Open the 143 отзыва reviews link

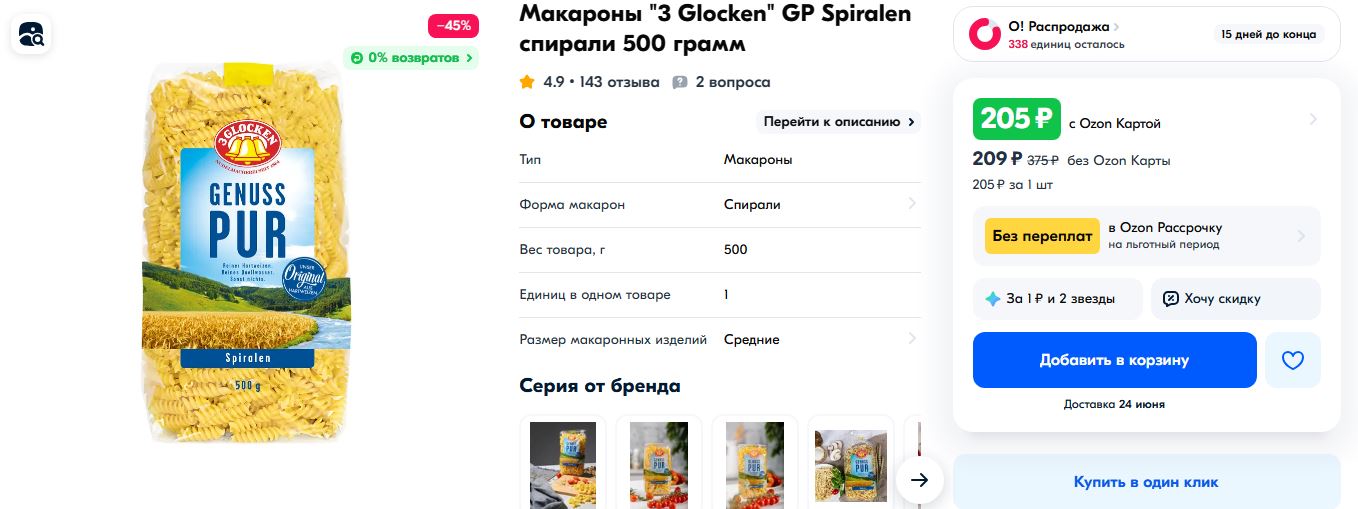(x=618, y=82)
